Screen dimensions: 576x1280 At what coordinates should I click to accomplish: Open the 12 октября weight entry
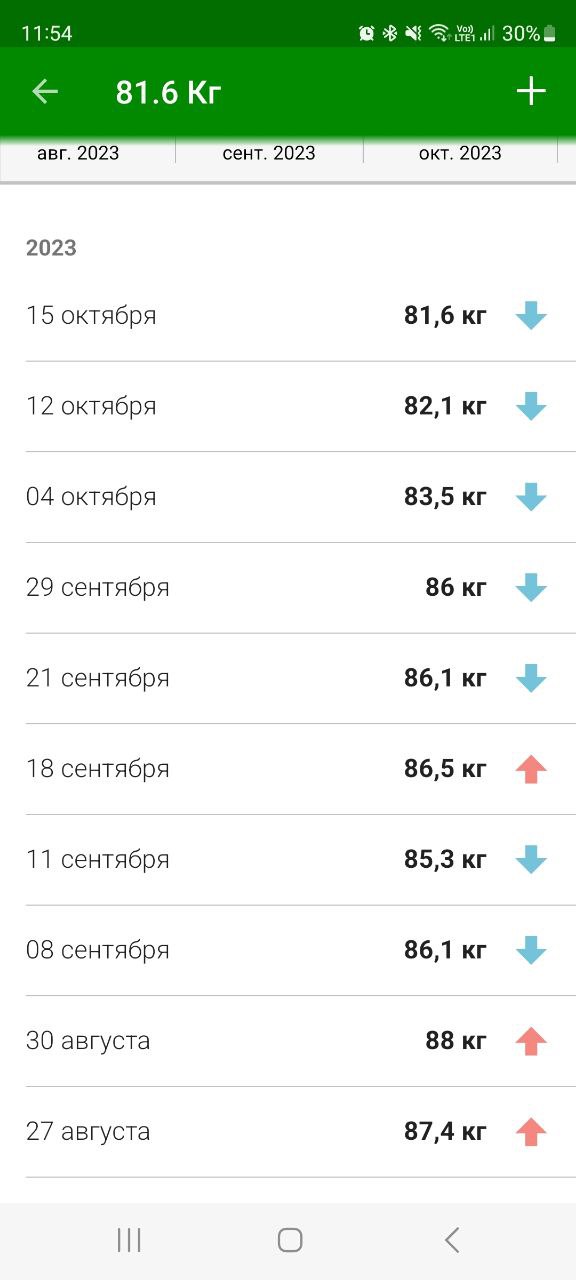coord(288,407)
